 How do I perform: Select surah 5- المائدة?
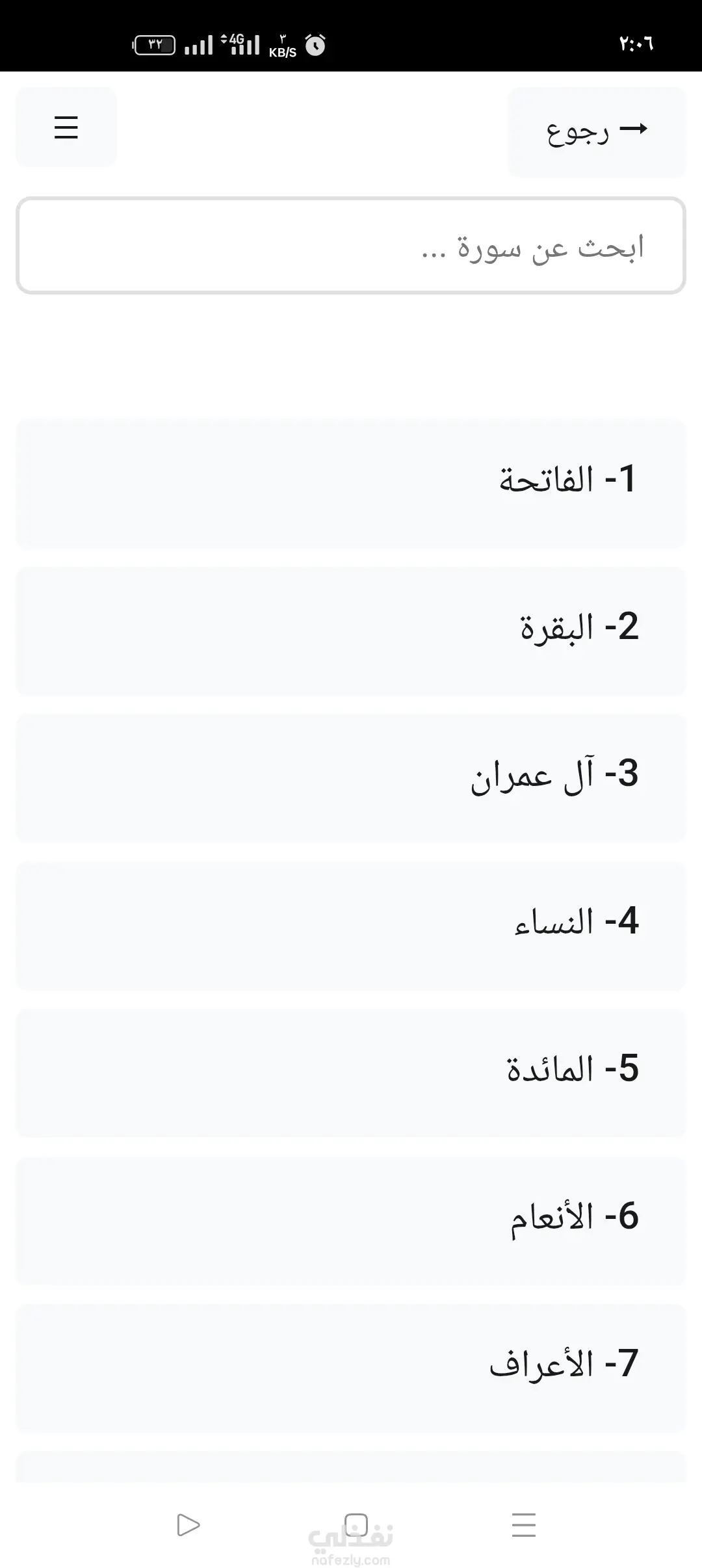pyautogui.click(x=351, y=1073)
